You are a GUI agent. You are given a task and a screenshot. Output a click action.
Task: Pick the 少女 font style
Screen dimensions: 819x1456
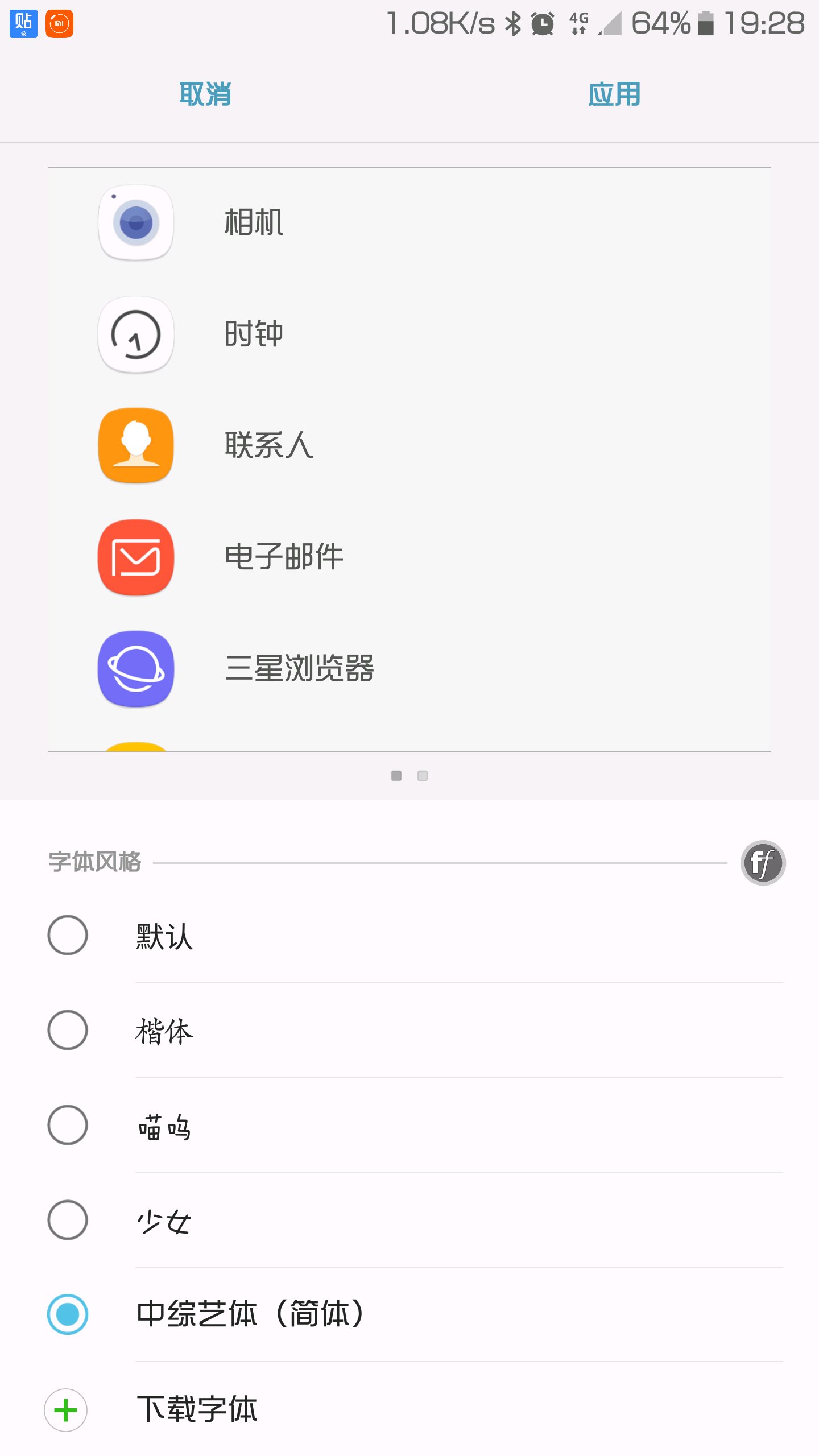pyautogui.click(x=68, y=1220)
